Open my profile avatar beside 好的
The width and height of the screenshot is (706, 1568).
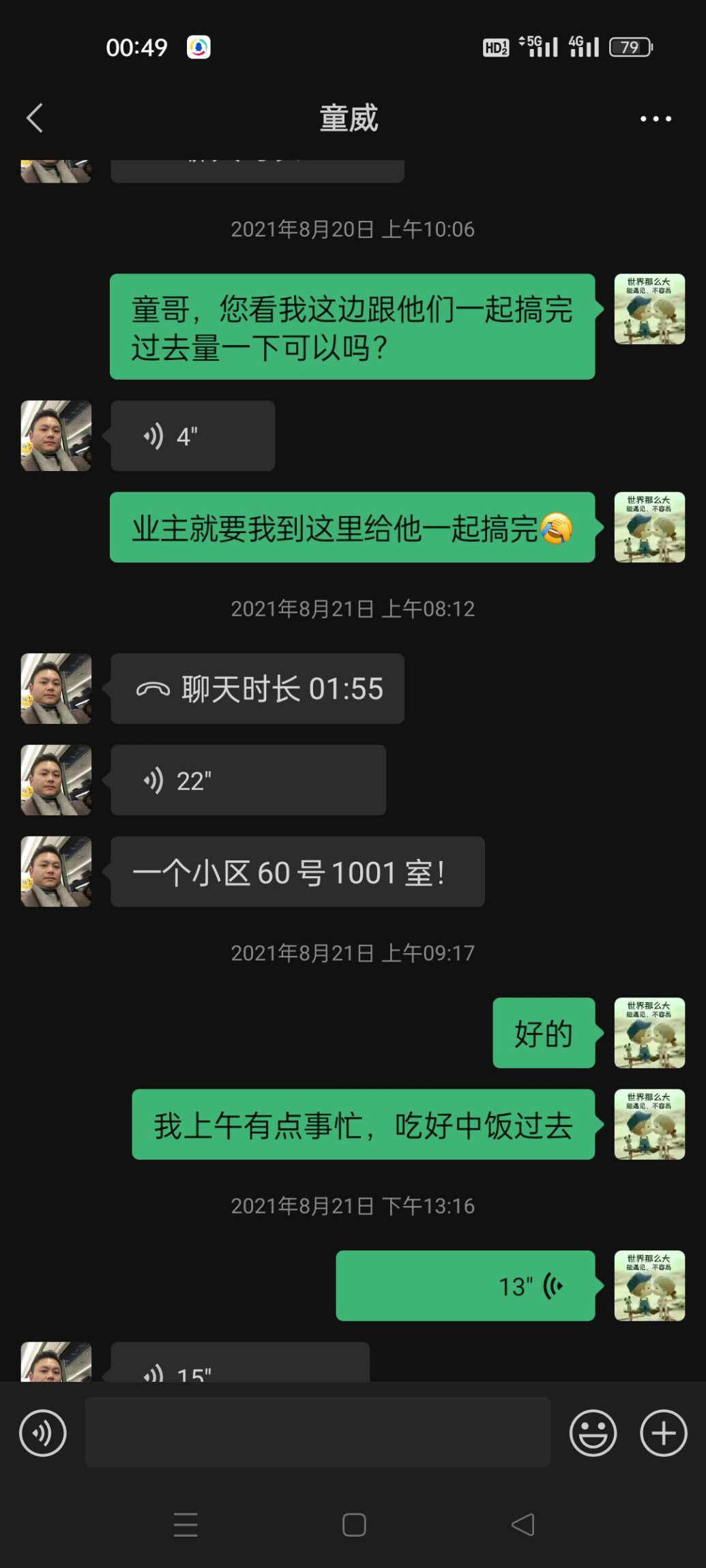tap(649, 1033)
